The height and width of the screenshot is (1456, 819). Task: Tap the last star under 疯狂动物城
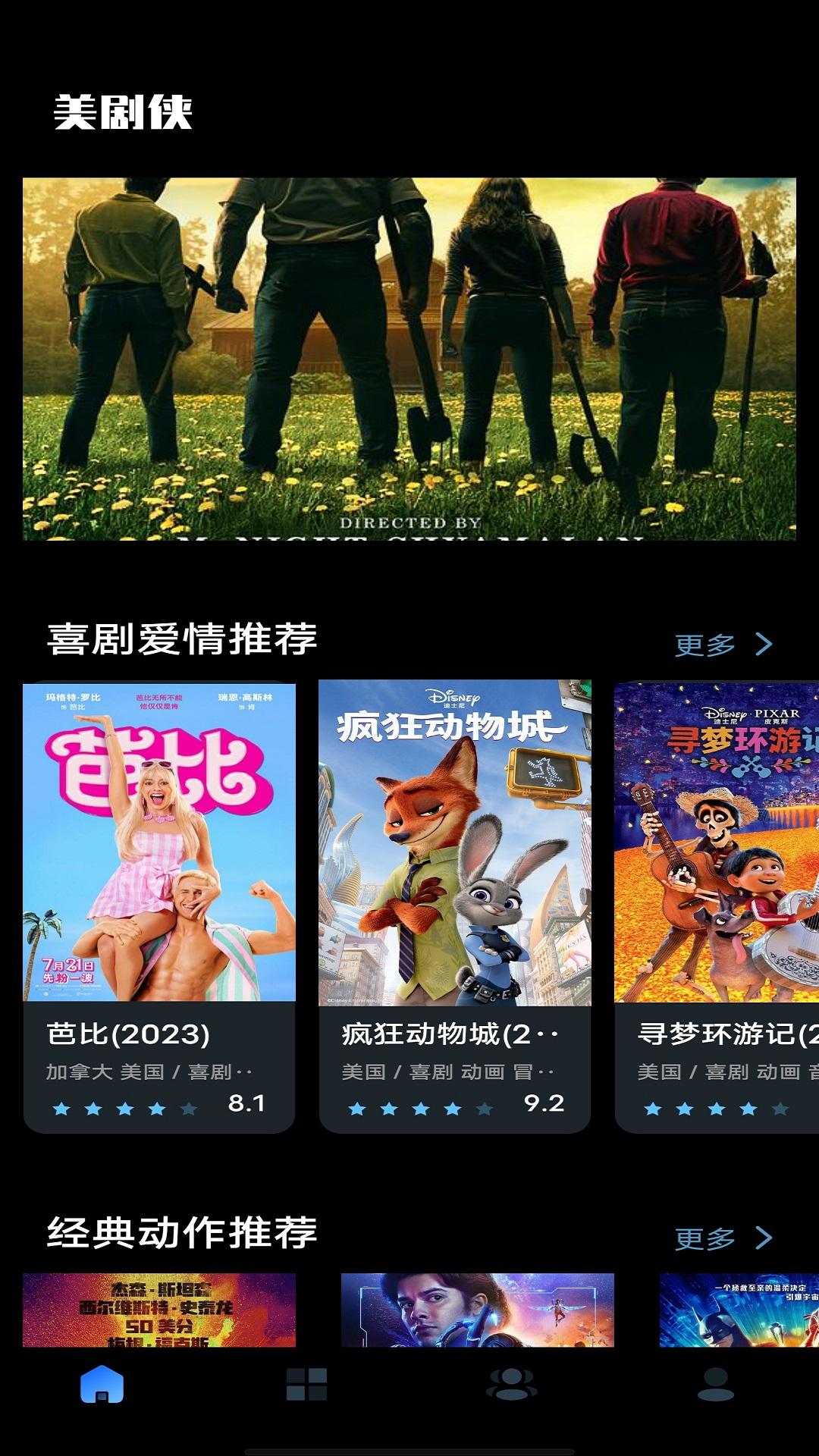pyautogui.click(x=483, y=1110)
